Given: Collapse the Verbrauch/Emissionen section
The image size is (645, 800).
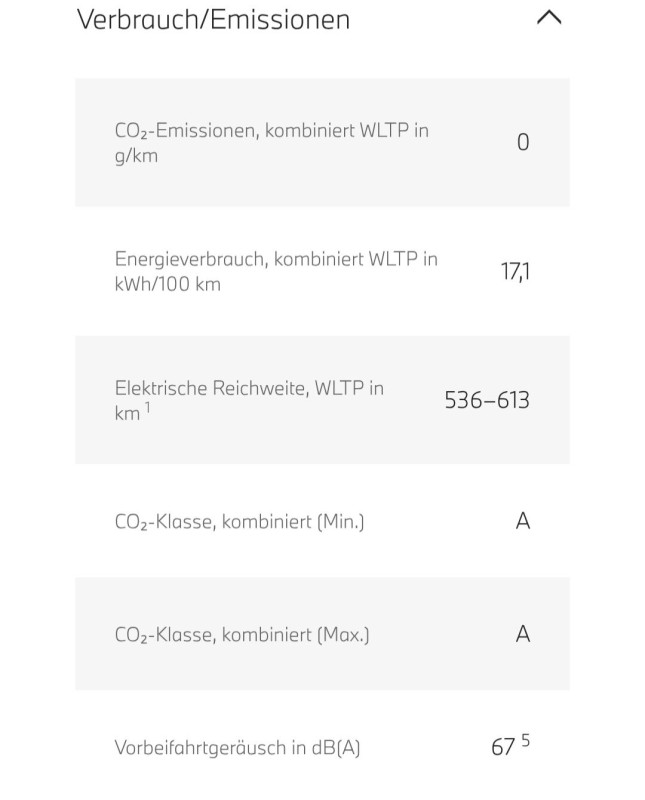Looking at the screenshot, I should [549, 18].
